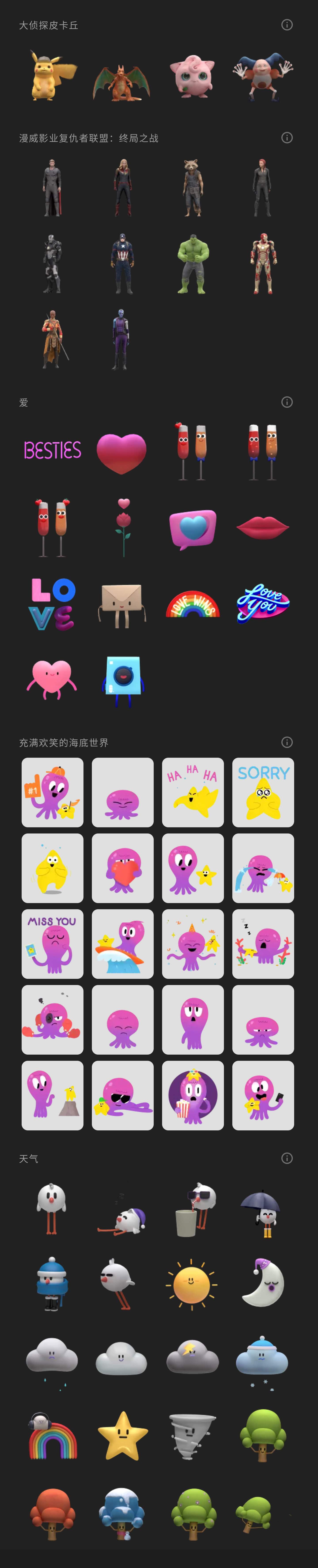Add the Love You script sticker

[x=263, y=603]
